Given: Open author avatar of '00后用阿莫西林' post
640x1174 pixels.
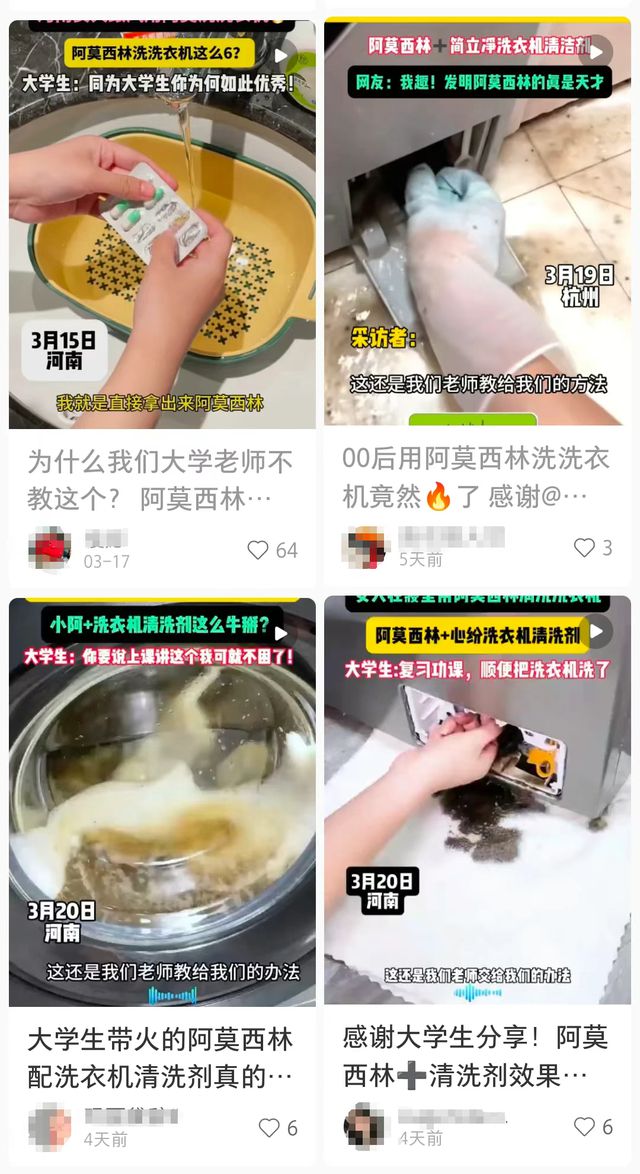Looking at the screenshot, I should click(364, 547).
